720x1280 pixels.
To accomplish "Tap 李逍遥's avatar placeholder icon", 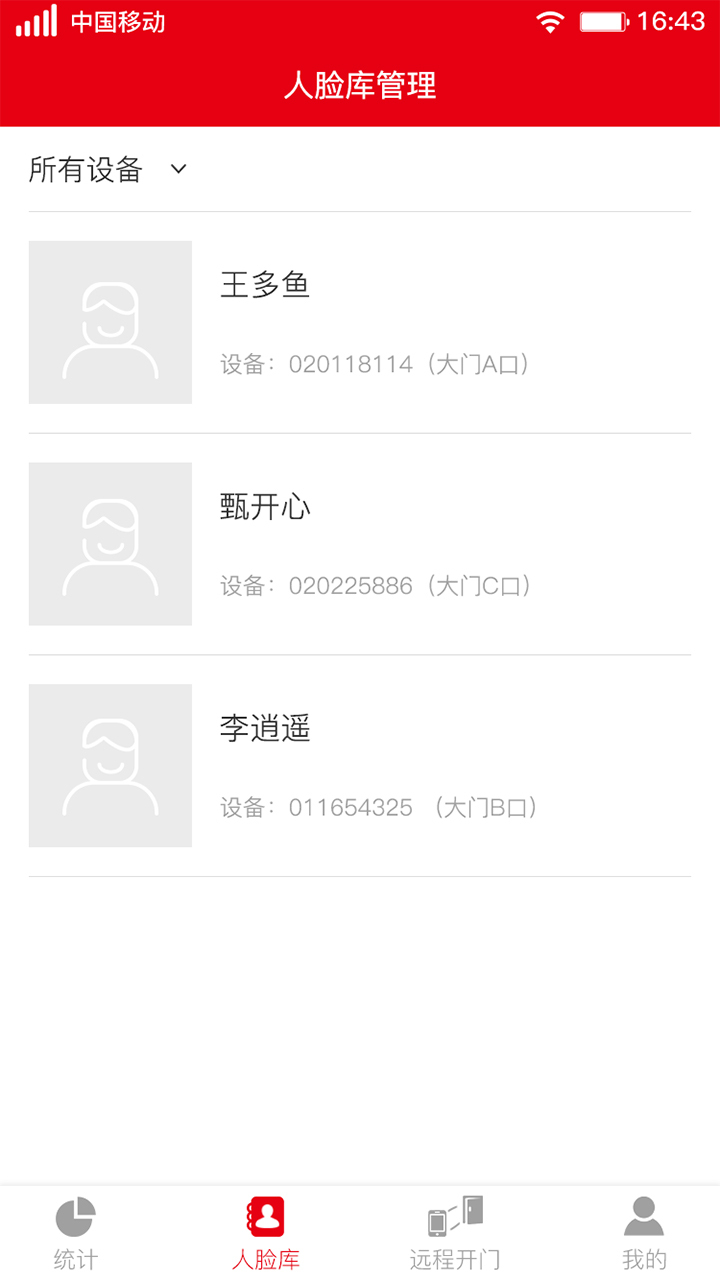I will coord(110,765).
